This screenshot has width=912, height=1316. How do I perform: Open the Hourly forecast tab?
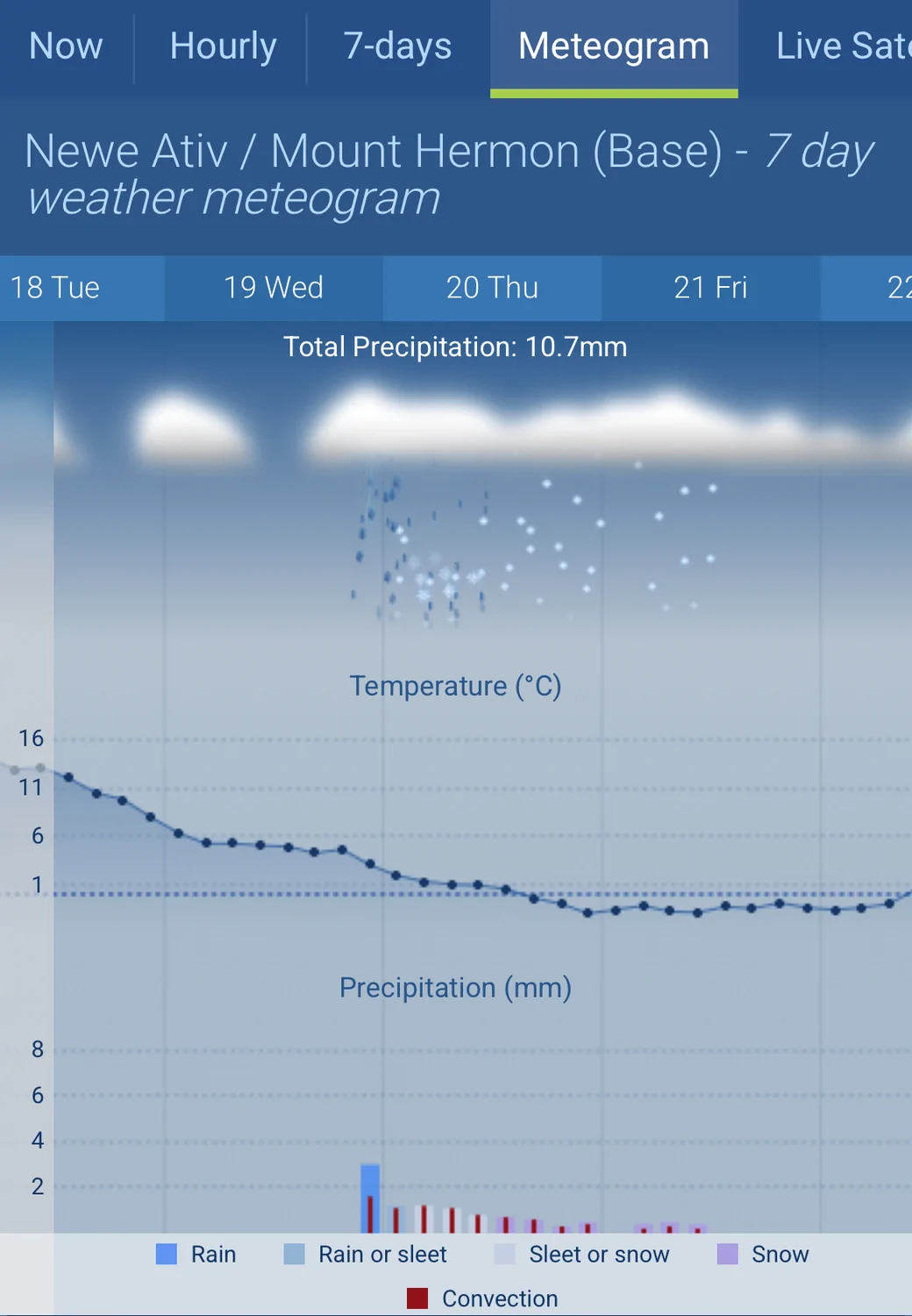click(x=223, y=46)
